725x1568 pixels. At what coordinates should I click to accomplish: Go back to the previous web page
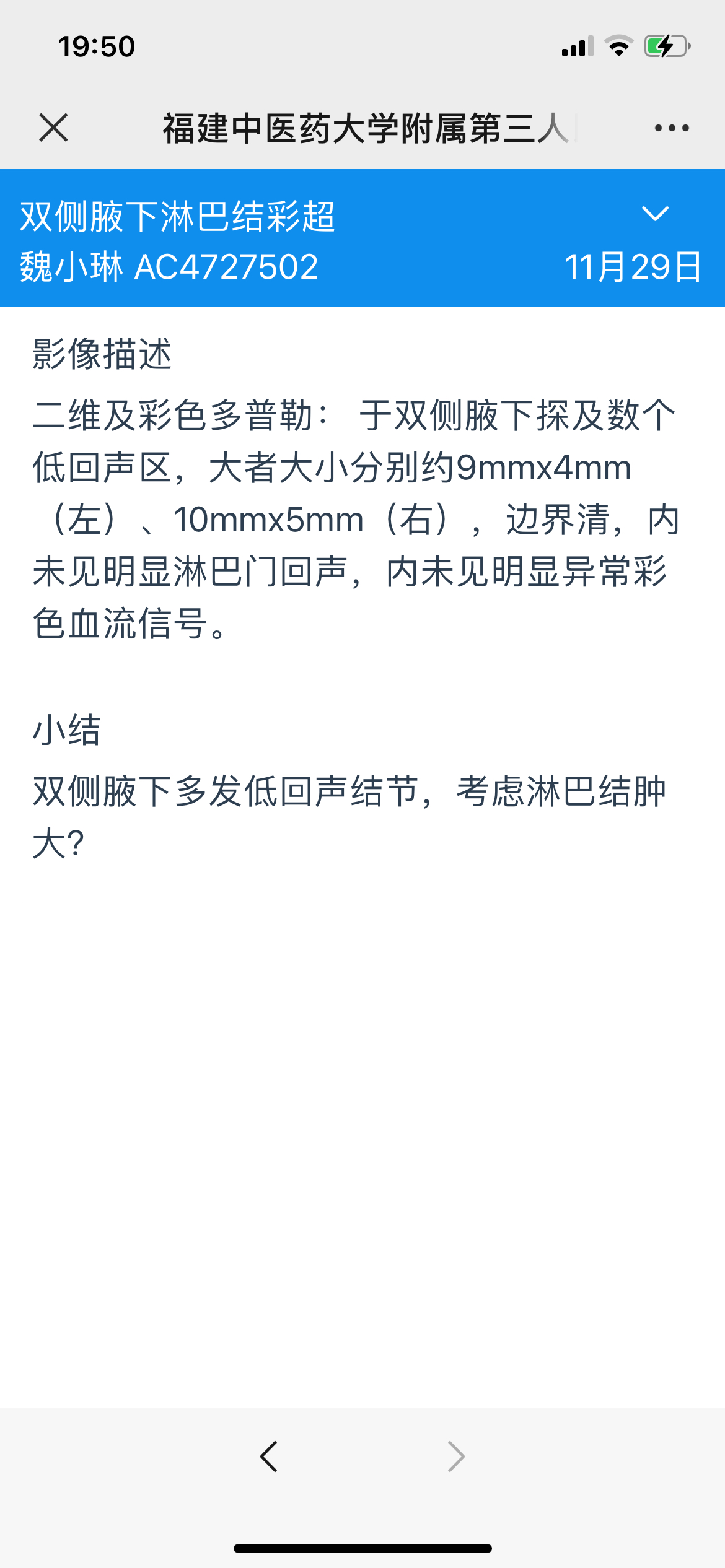[268, 1456]
